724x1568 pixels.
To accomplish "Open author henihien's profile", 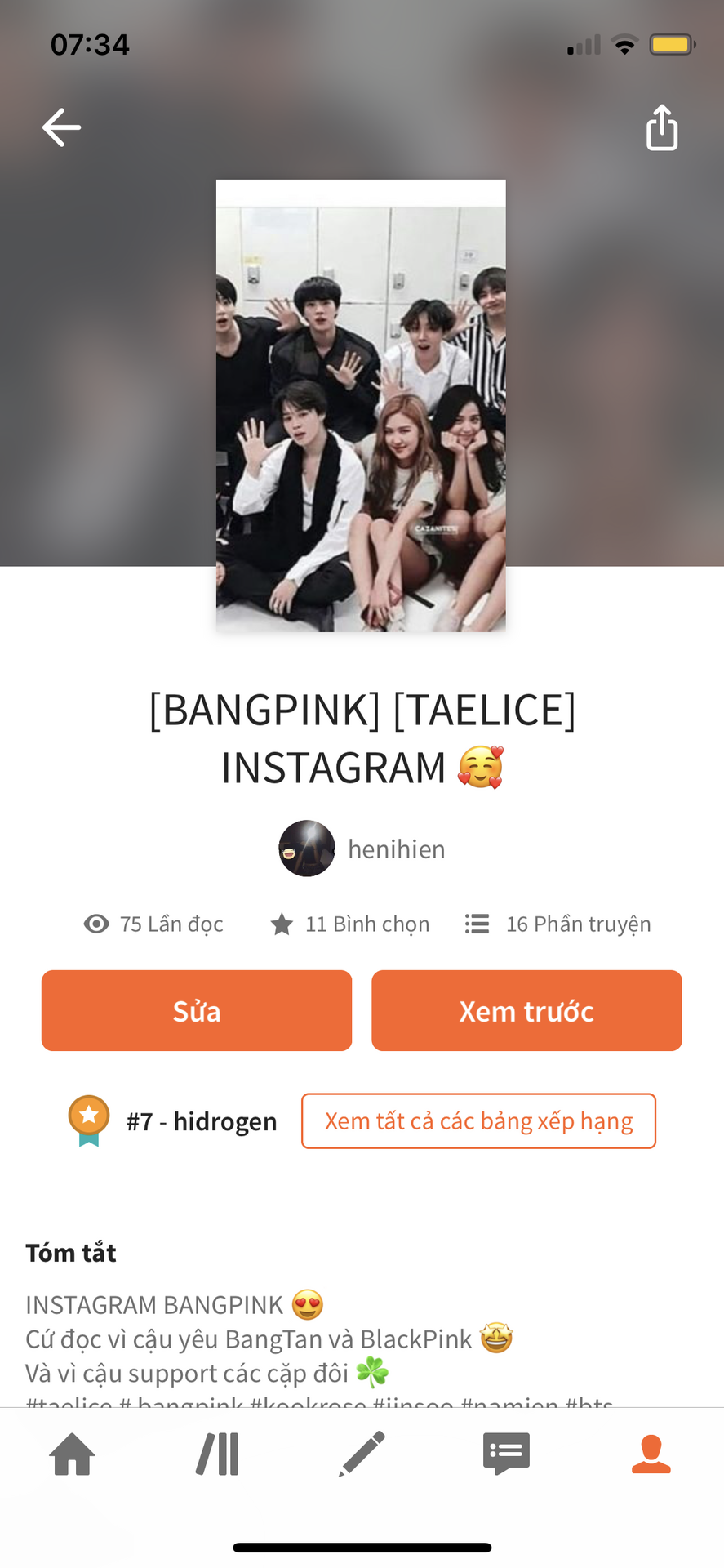I will click(x=362, y=849).
